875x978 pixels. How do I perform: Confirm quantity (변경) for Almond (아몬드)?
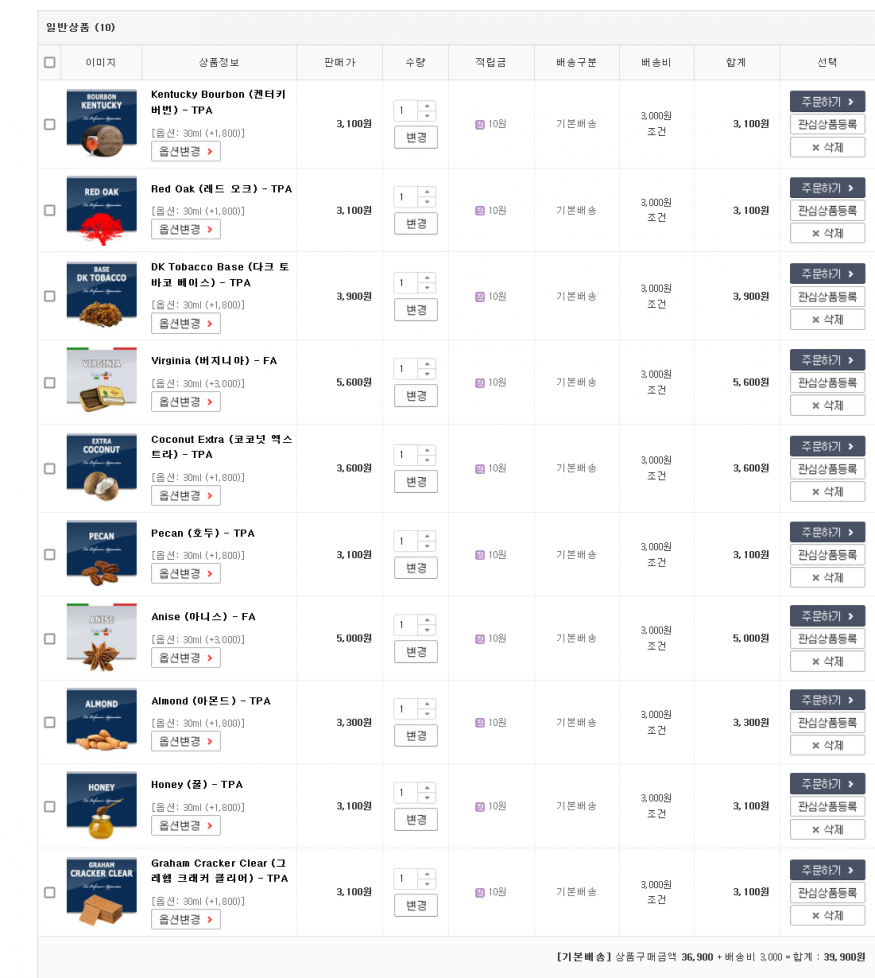coord(415,736)
